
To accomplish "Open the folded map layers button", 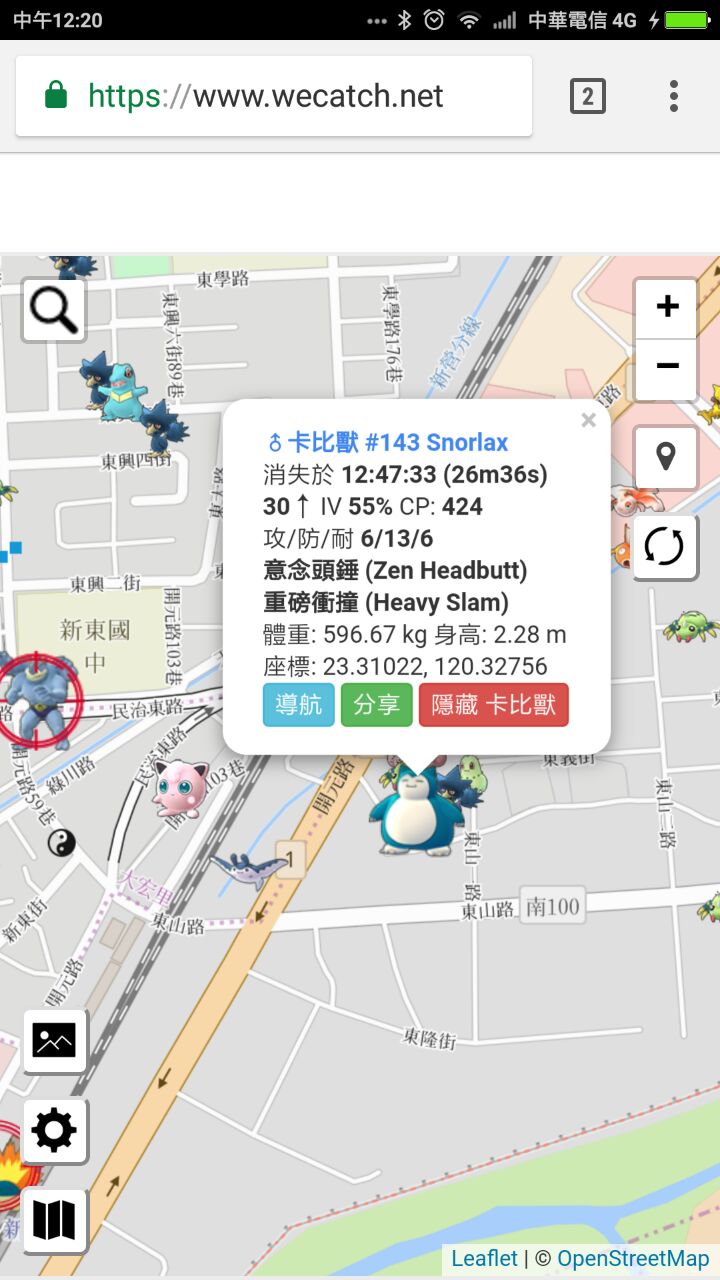I will coord(54,1221).
